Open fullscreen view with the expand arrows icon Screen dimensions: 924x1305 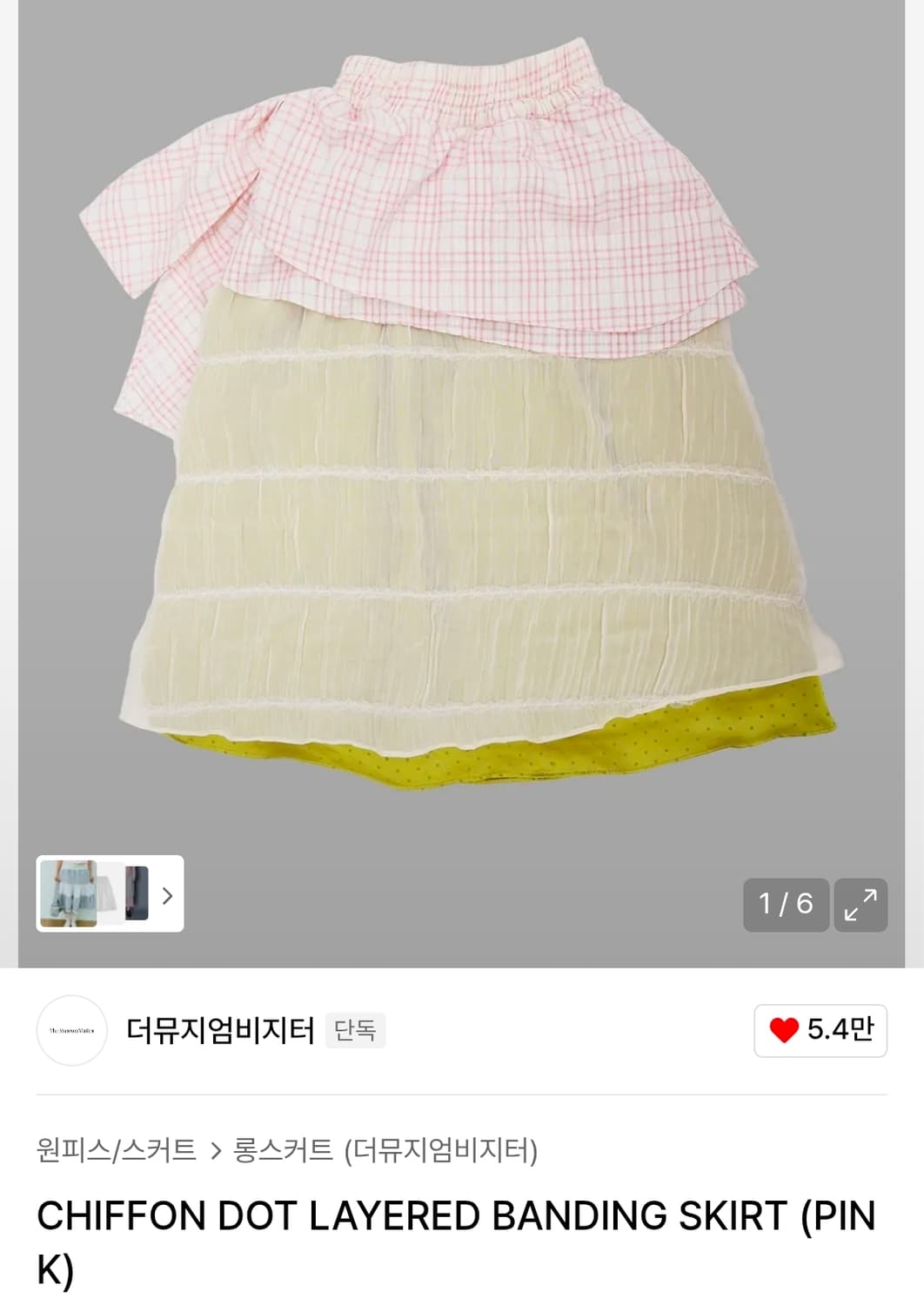pyautogui.click(x=861, y=905)
